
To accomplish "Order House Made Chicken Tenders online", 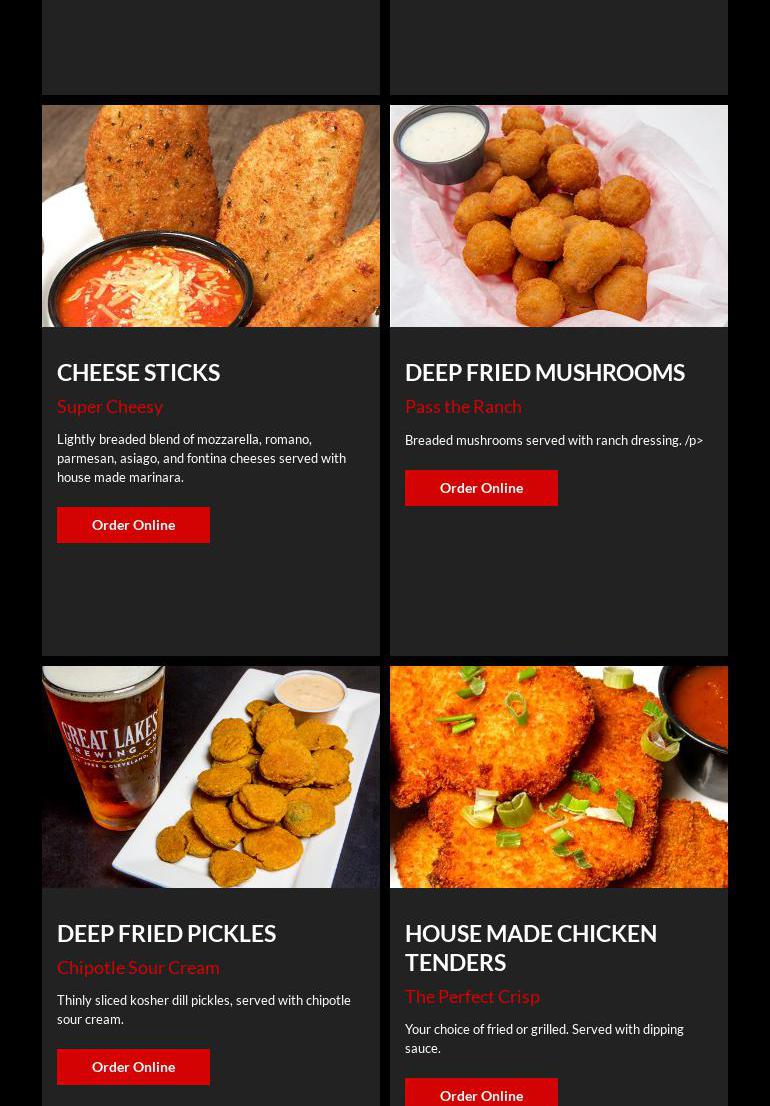I will (x=481, y=1094).
